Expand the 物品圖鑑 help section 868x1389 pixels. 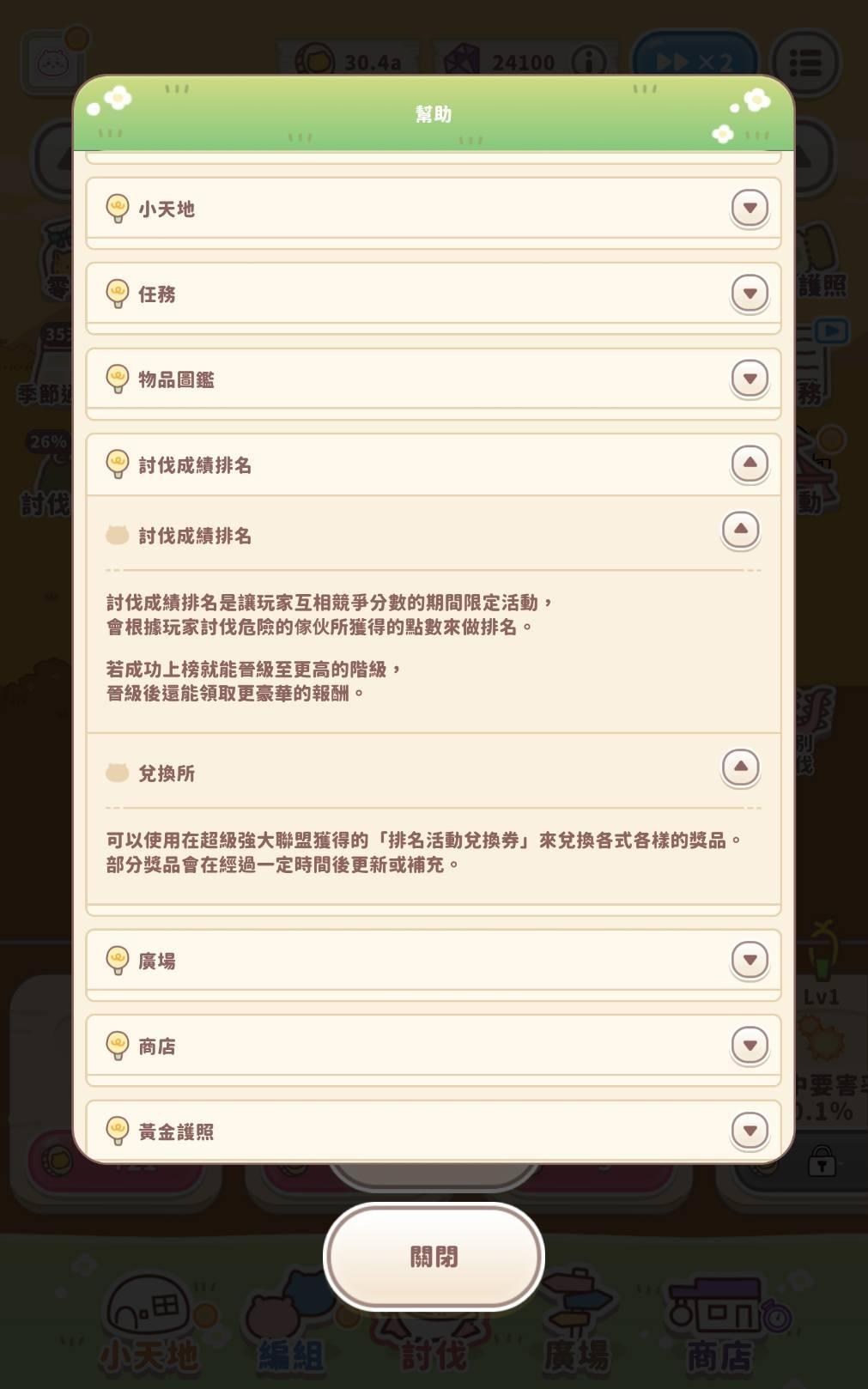[750, 379]
